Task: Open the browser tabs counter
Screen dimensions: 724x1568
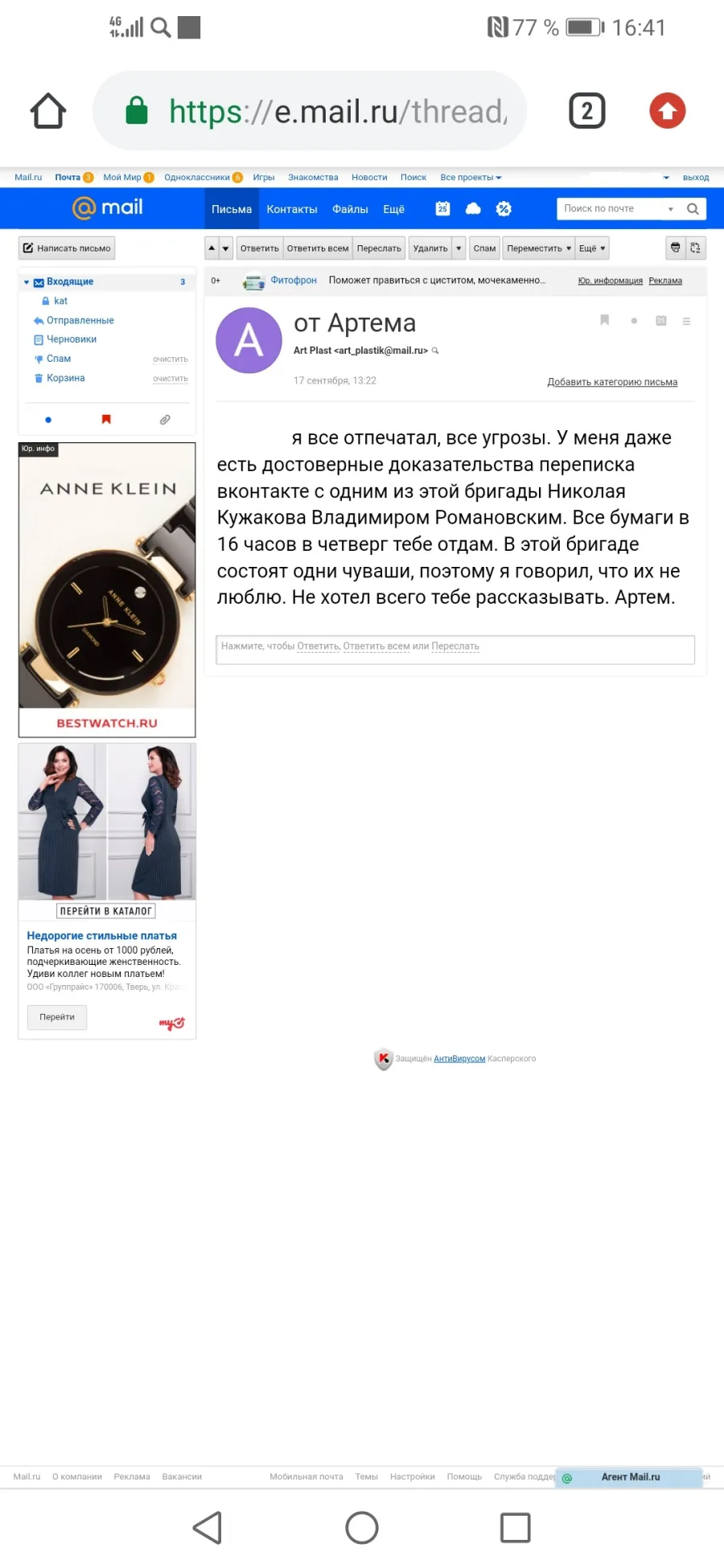Action: coord(587,111)
